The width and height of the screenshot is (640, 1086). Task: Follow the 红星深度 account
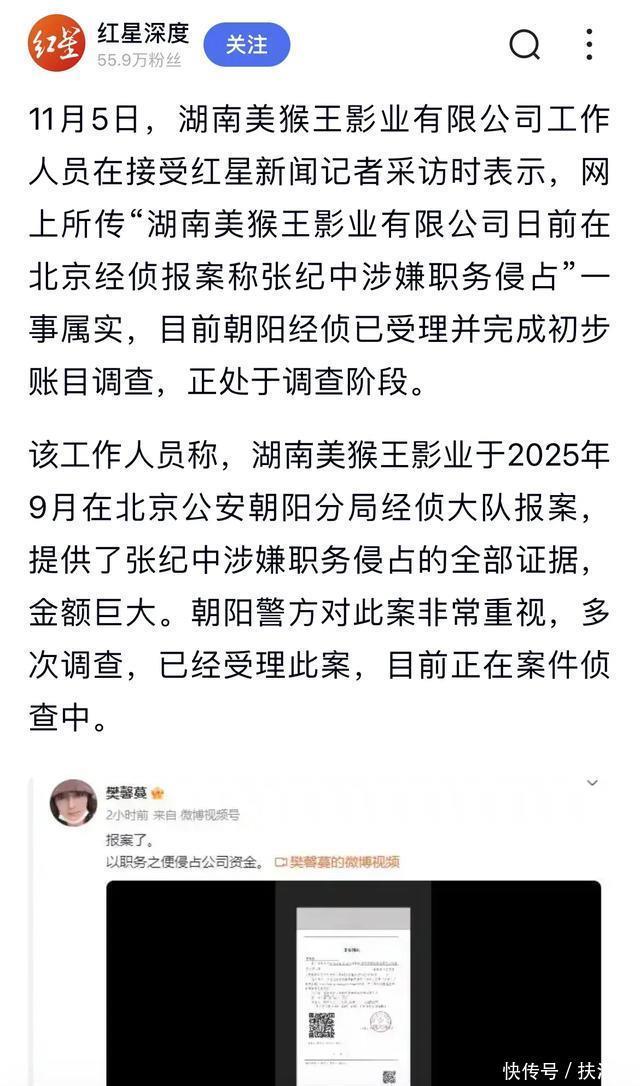(x=247, y=46)
